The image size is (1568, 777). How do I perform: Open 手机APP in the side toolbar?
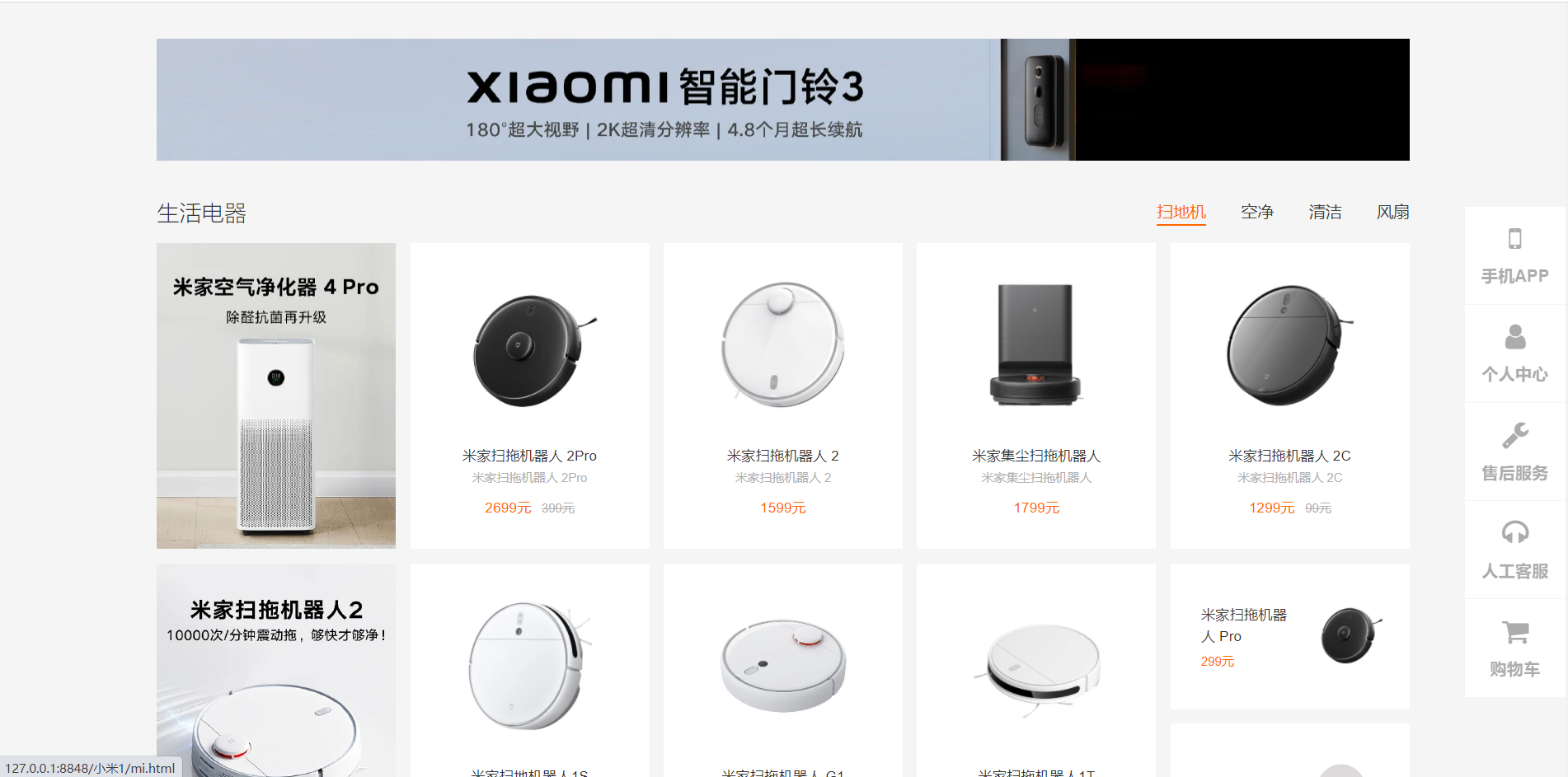[x=1514, y=255]
